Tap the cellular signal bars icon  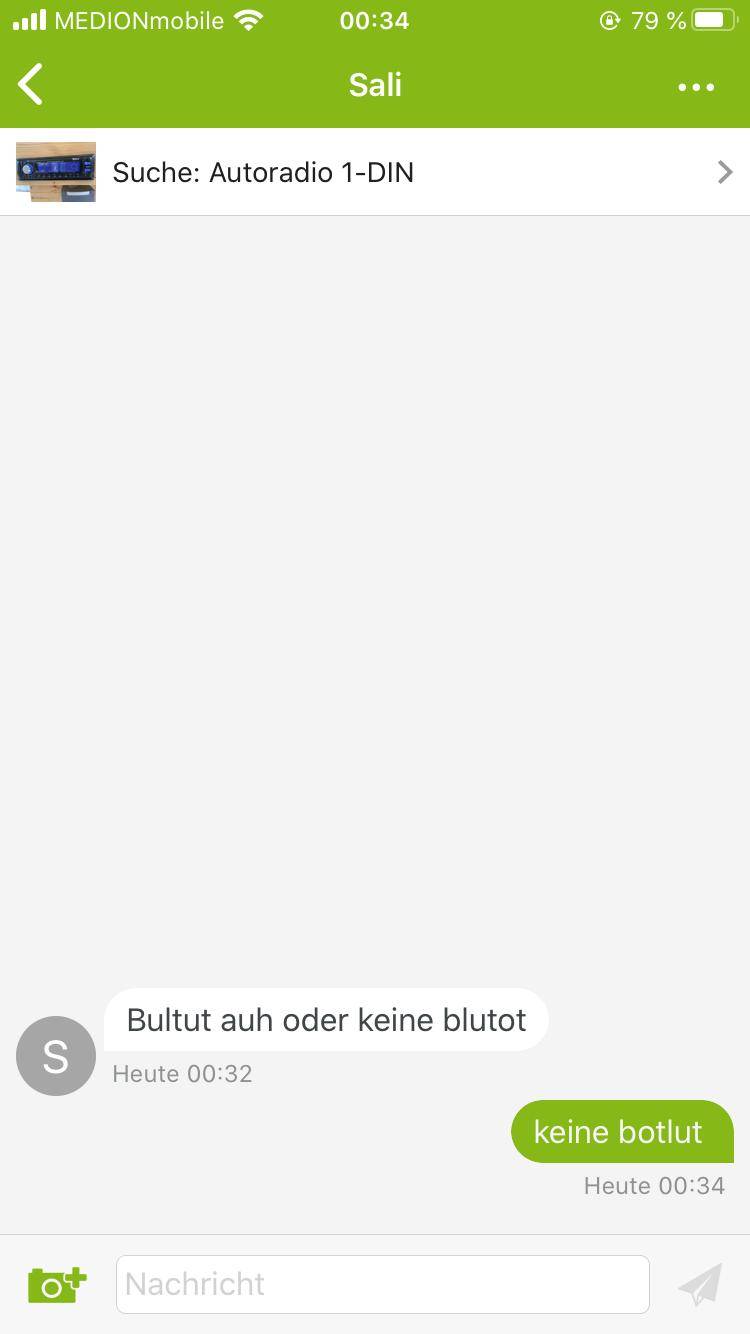28,18
